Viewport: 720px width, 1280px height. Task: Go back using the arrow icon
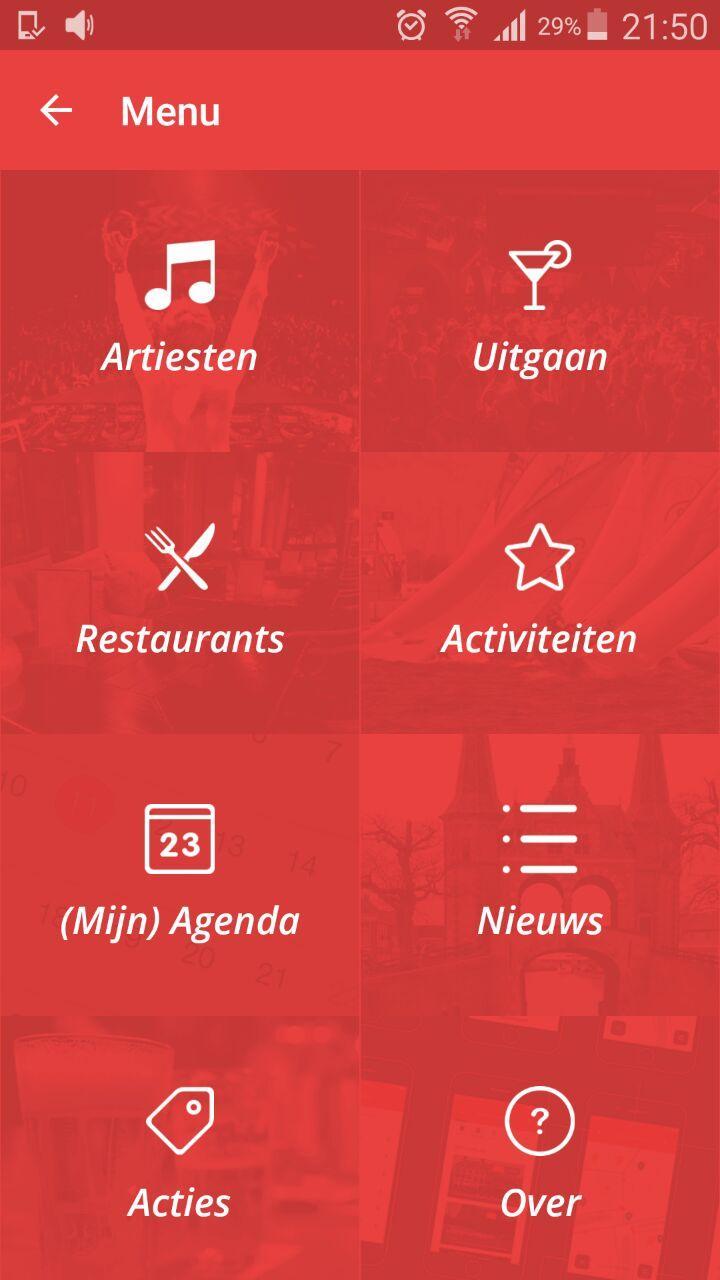tap(55, 110)
